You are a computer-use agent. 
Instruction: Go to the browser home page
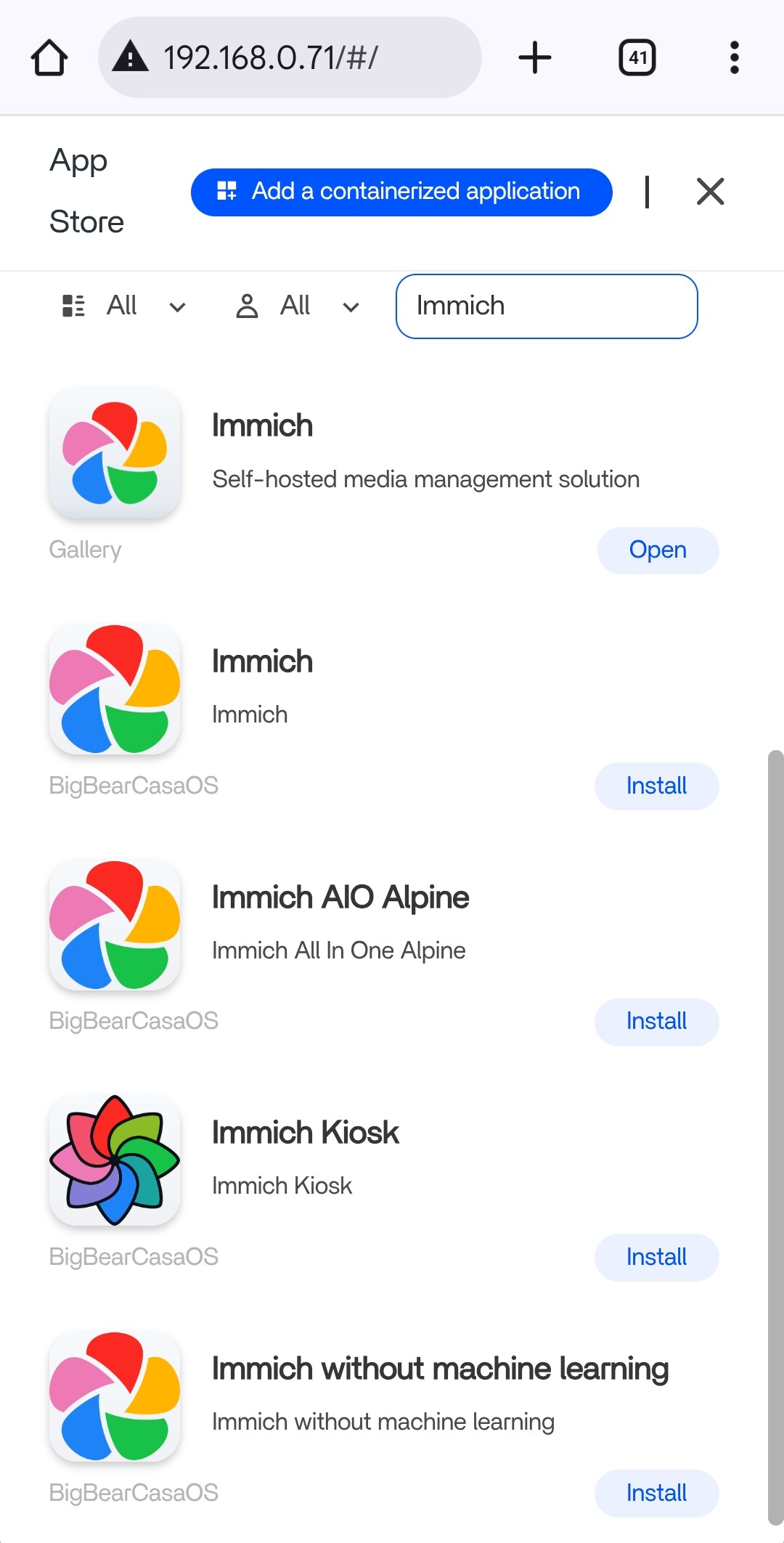49,58
